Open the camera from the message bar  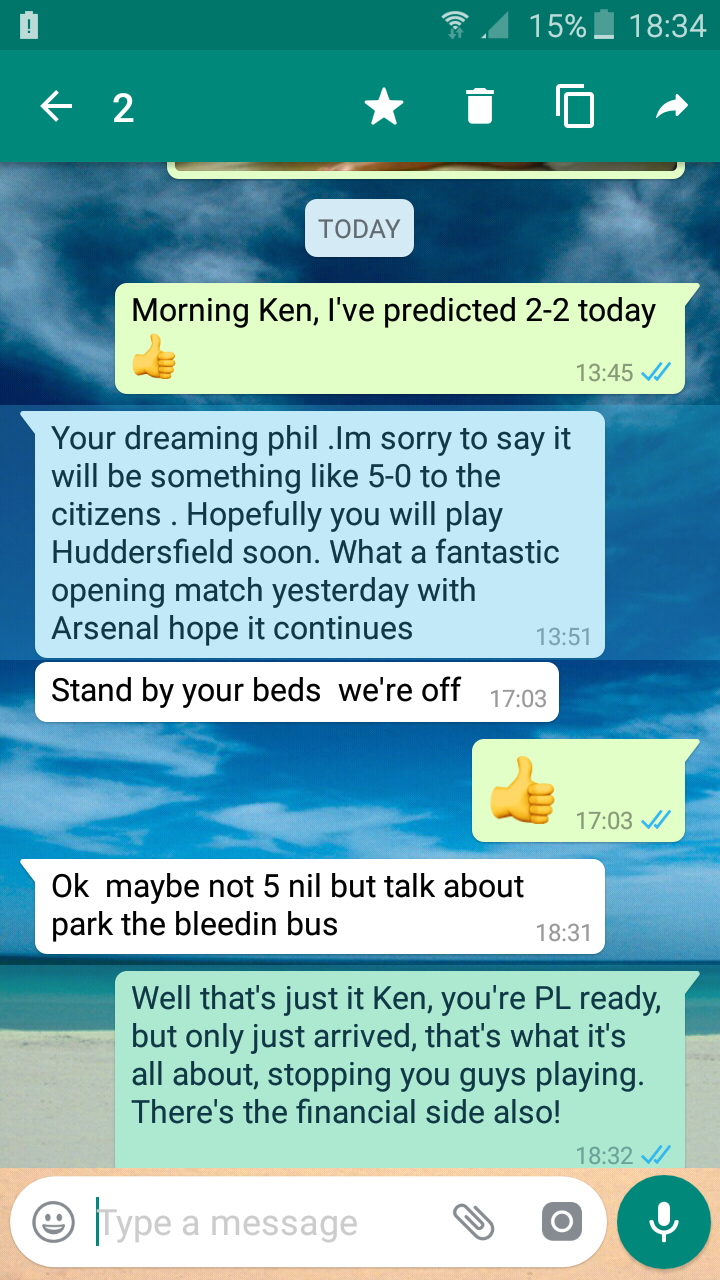pyautogui.click(x=562, y=1222)
